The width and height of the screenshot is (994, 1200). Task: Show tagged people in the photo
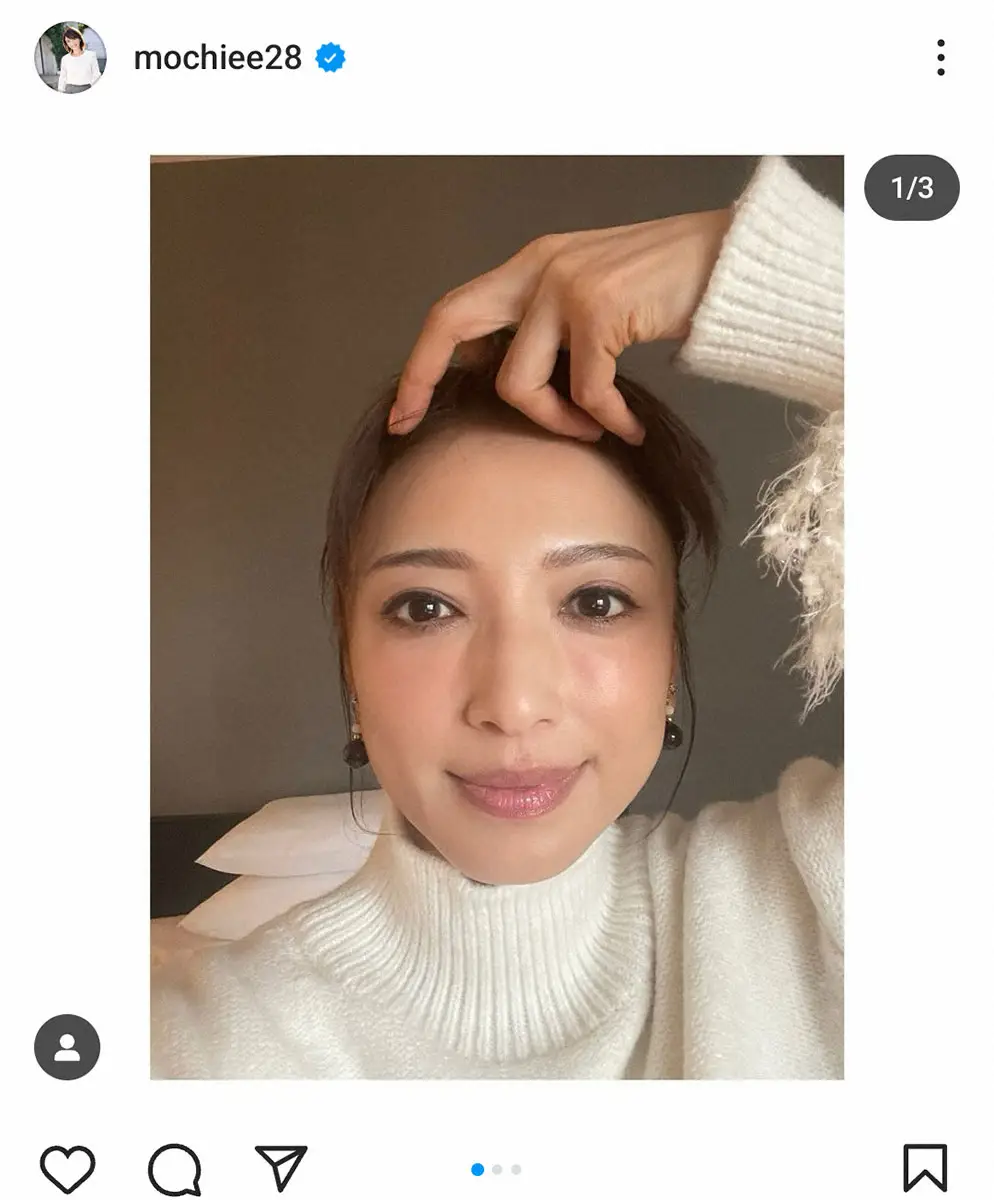[x=67, y=1047]
